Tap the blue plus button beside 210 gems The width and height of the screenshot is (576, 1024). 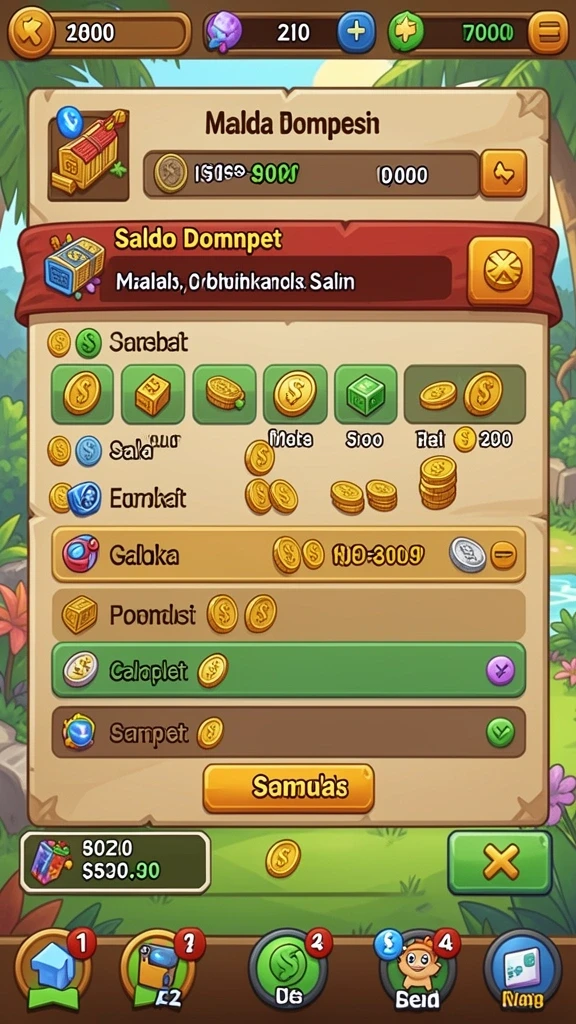(x=356, y=31)
